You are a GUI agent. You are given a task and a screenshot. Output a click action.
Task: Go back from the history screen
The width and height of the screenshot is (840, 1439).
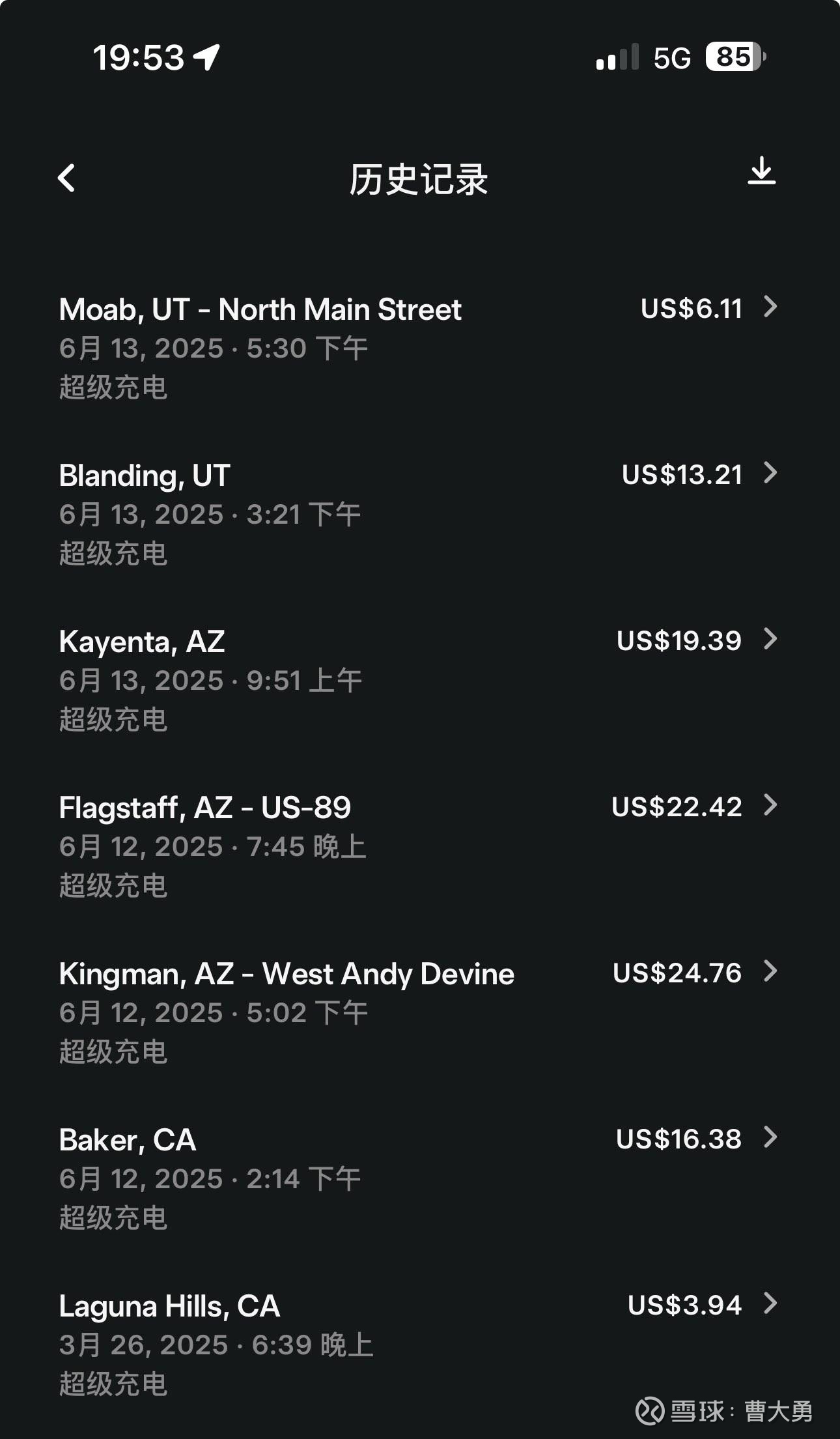[x=66, y=178]
